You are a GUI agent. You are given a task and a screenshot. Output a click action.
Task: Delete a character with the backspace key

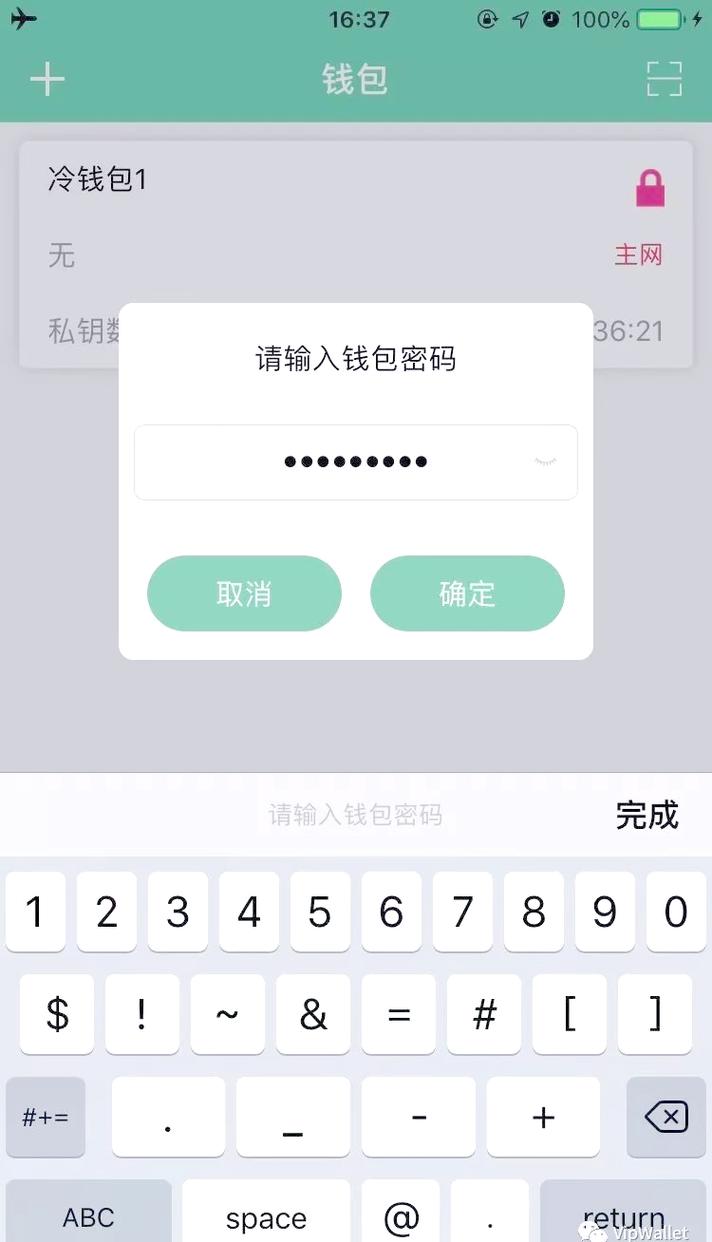click(666, 1116)
